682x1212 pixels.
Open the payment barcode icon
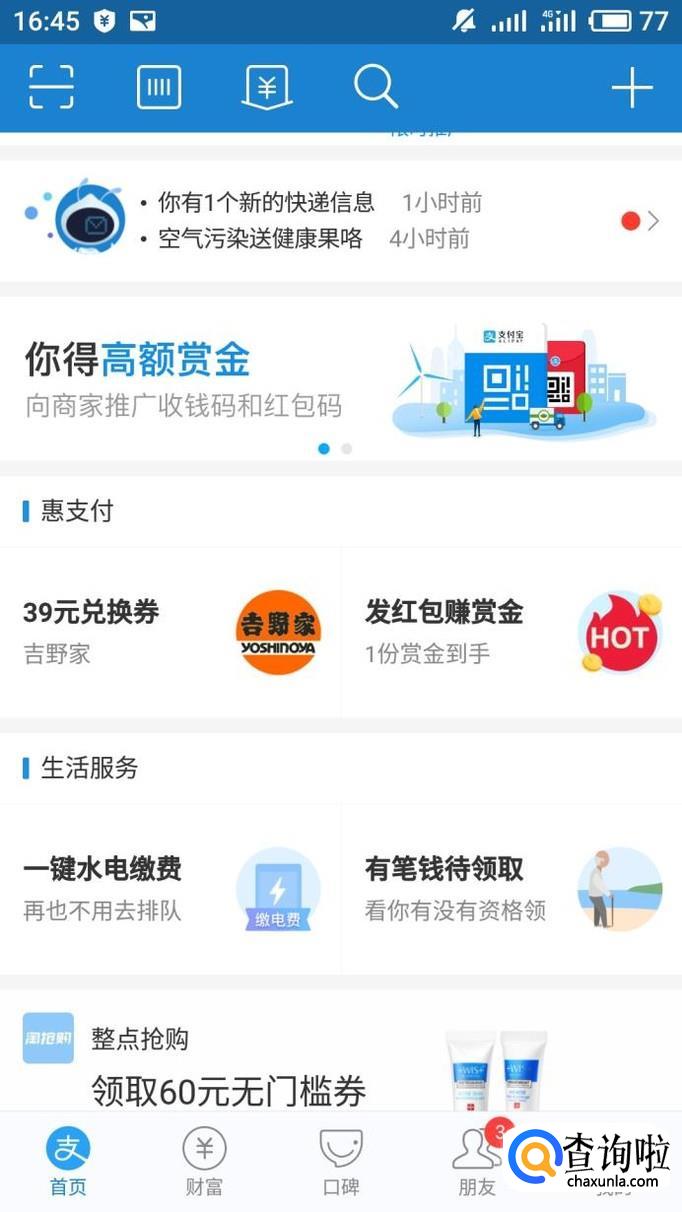click(159, 87)
